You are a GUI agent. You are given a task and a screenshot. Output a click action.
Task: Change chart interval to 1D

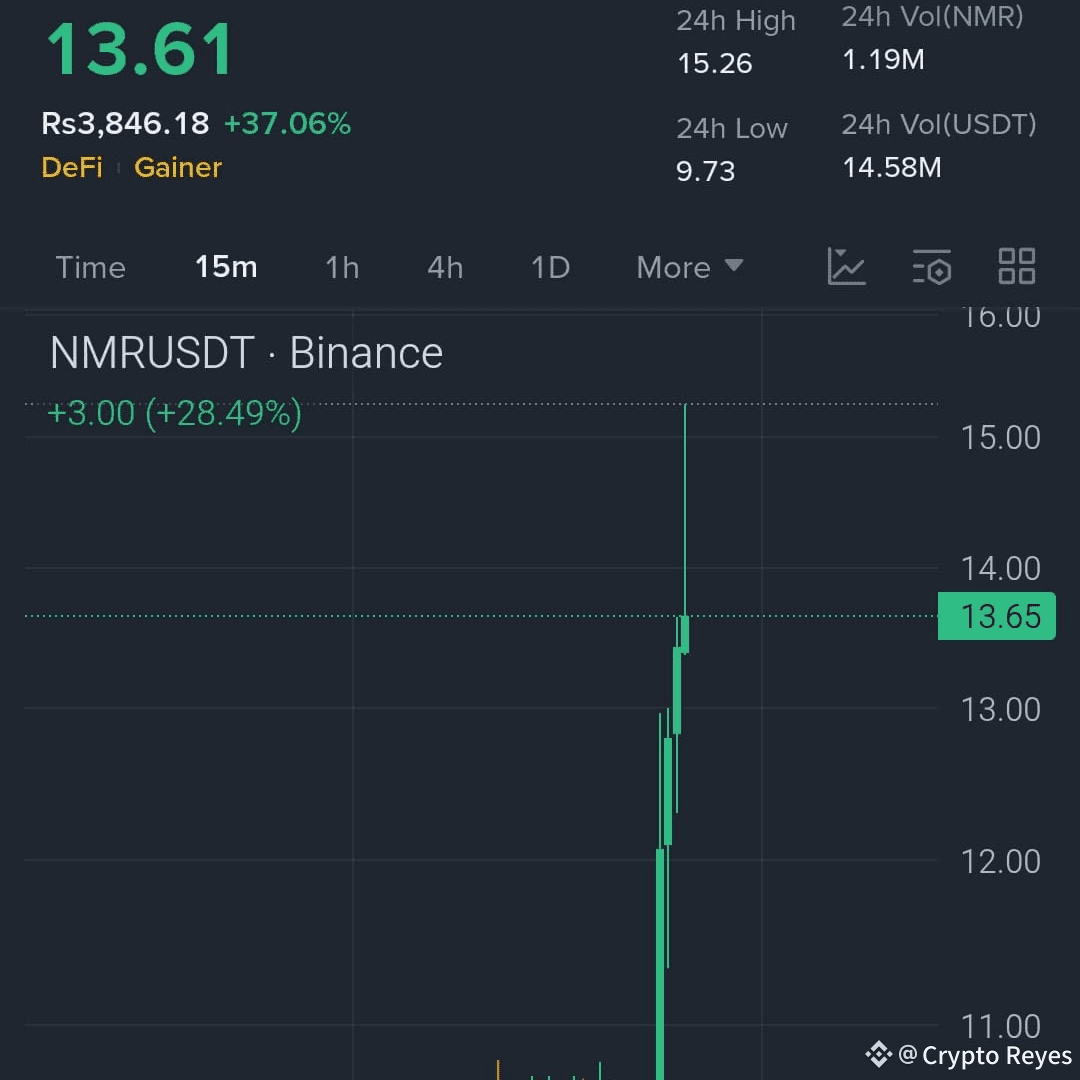(550, 268)
